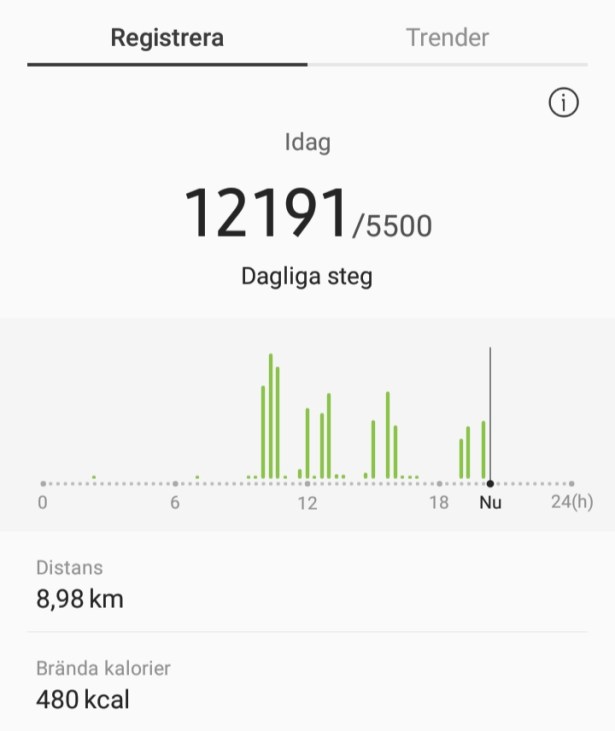Open the step info icon

(x=564, y=102)
